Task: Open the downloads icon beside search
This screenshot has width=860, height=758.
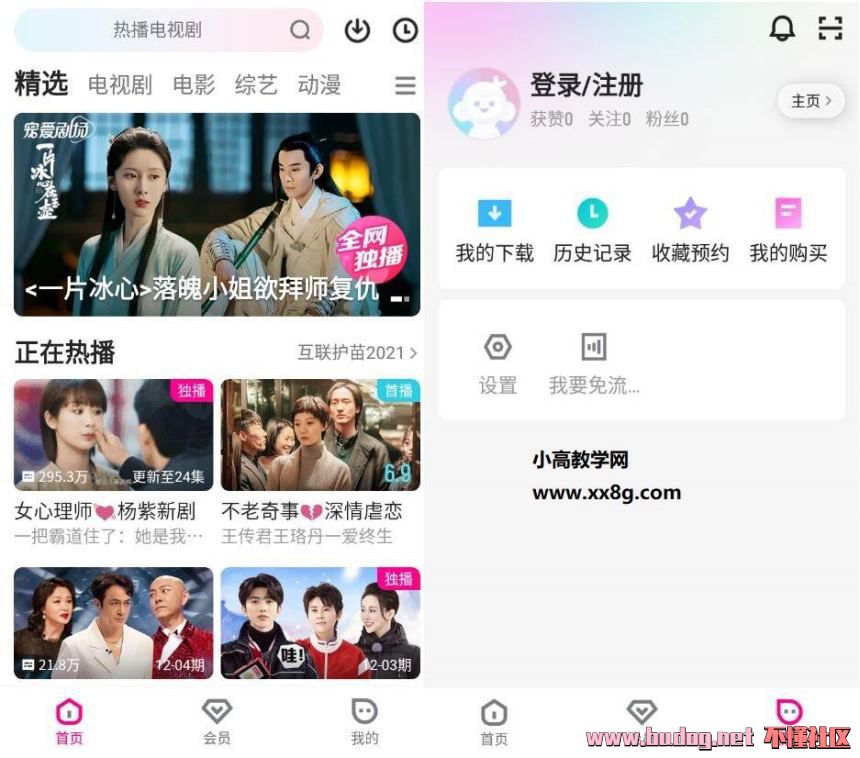Action: click(x=357, y=30)
